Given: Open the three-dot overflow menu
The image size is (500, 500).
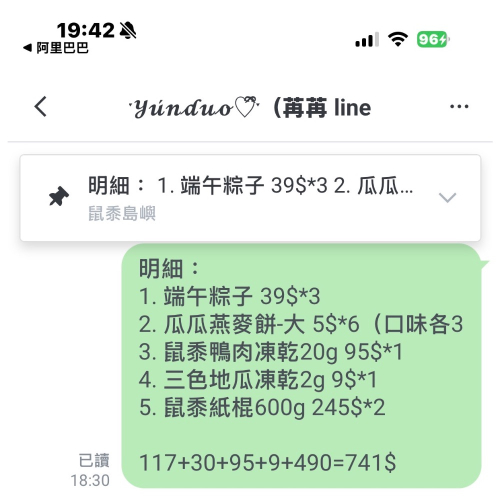Looking at the screenshot, I should [459, 107].
